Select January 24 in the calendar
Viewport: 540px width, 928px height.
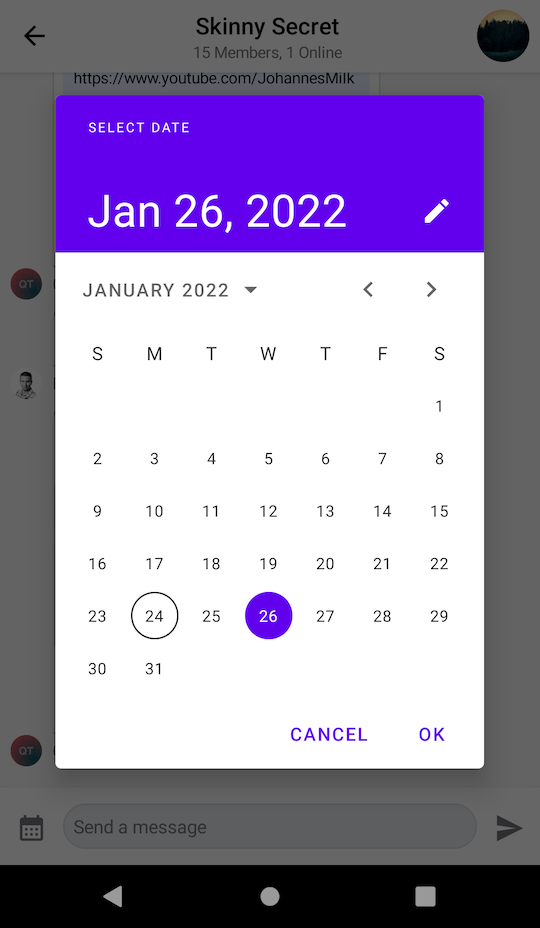click(x=155, y=616)
